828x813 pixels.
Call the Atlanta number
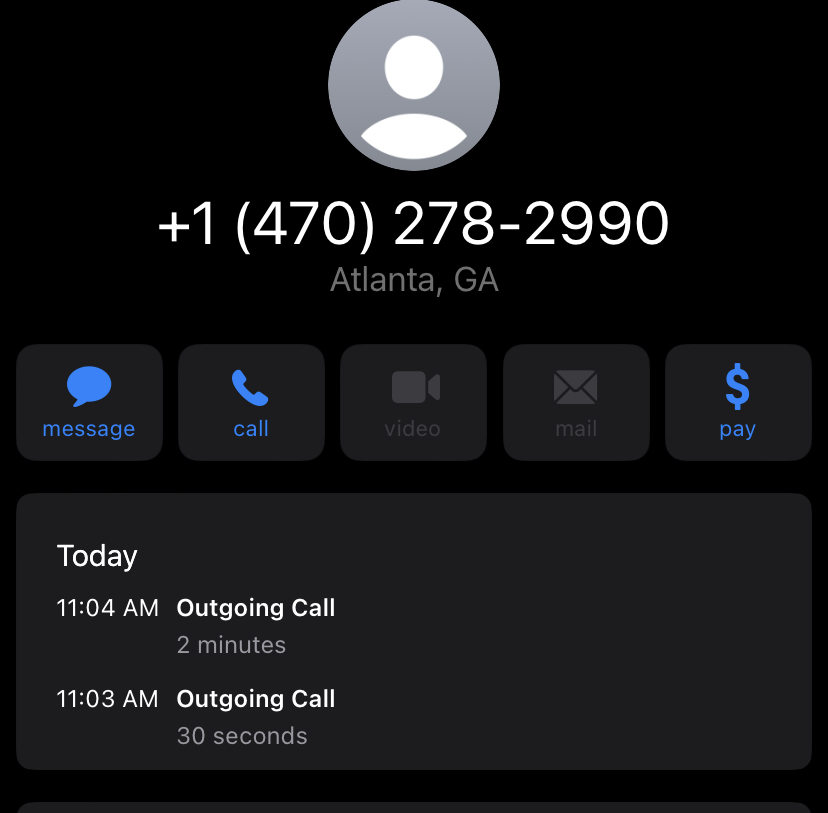point(251,402)
